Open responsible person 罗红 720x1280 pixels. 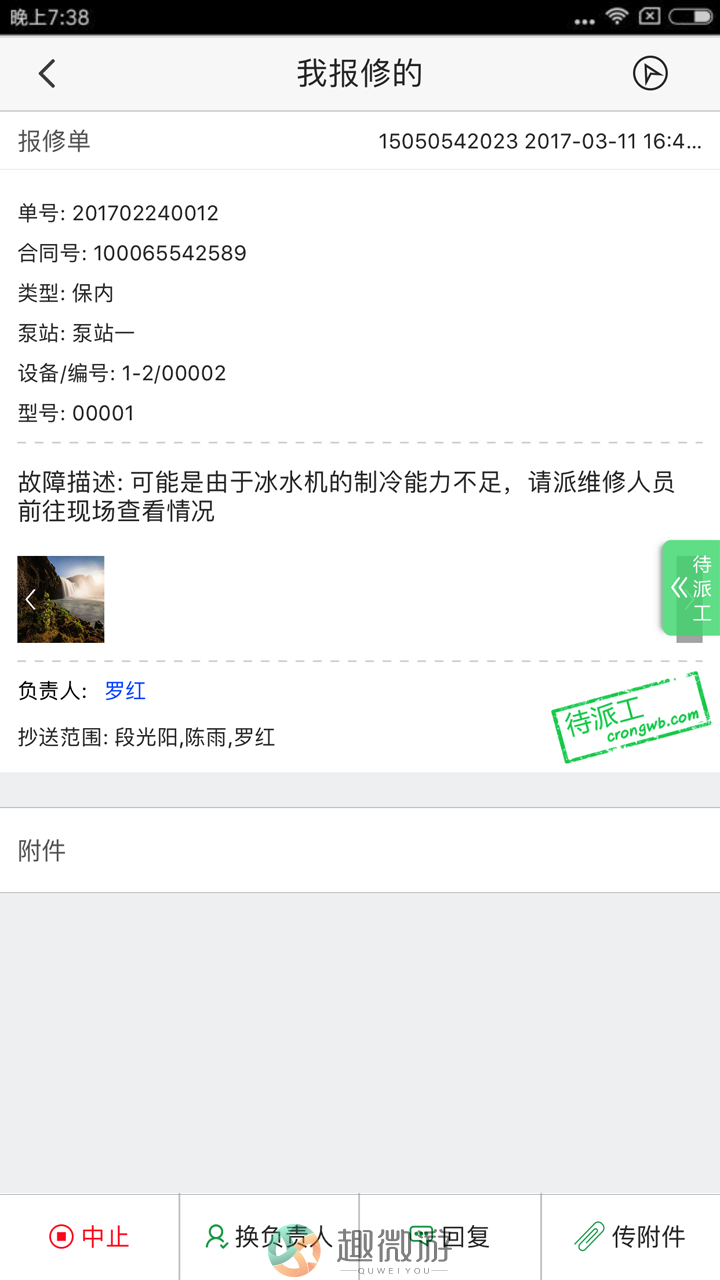point(126,691)
